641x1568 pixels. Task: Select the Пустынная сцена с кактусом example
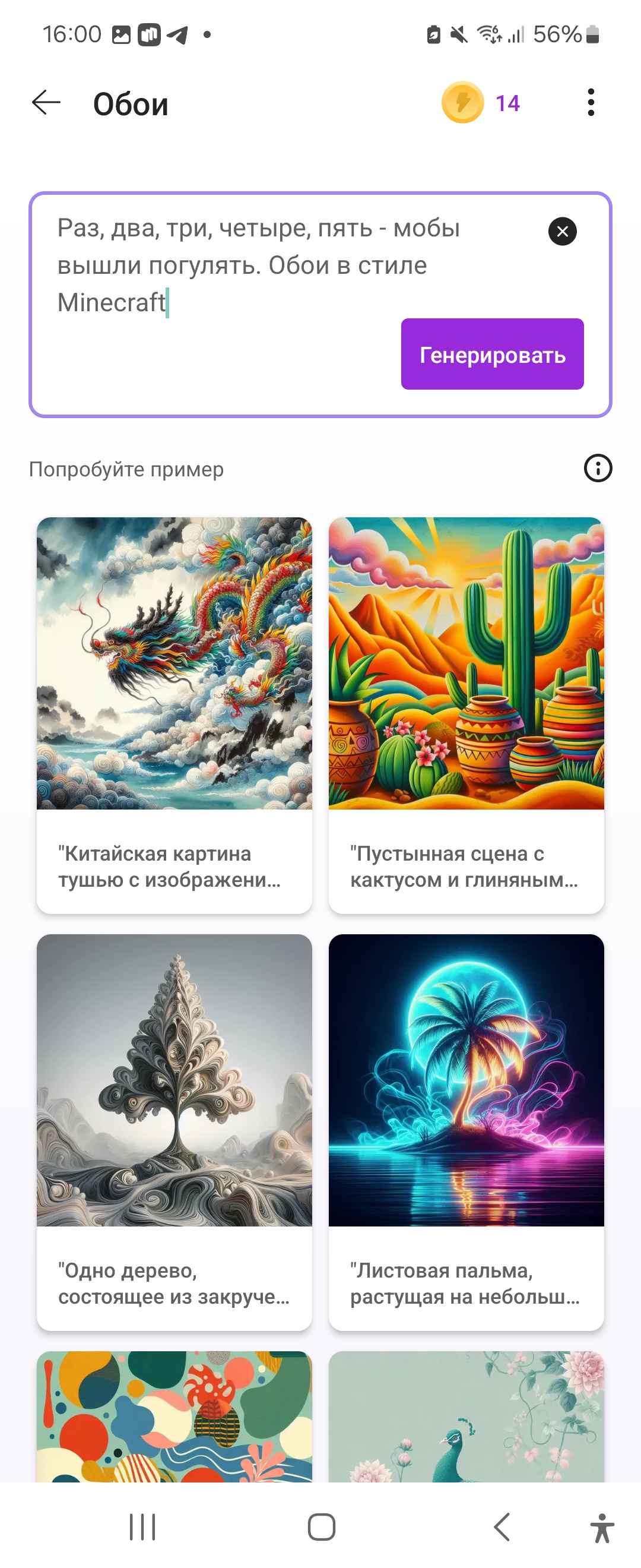(466, 715)
